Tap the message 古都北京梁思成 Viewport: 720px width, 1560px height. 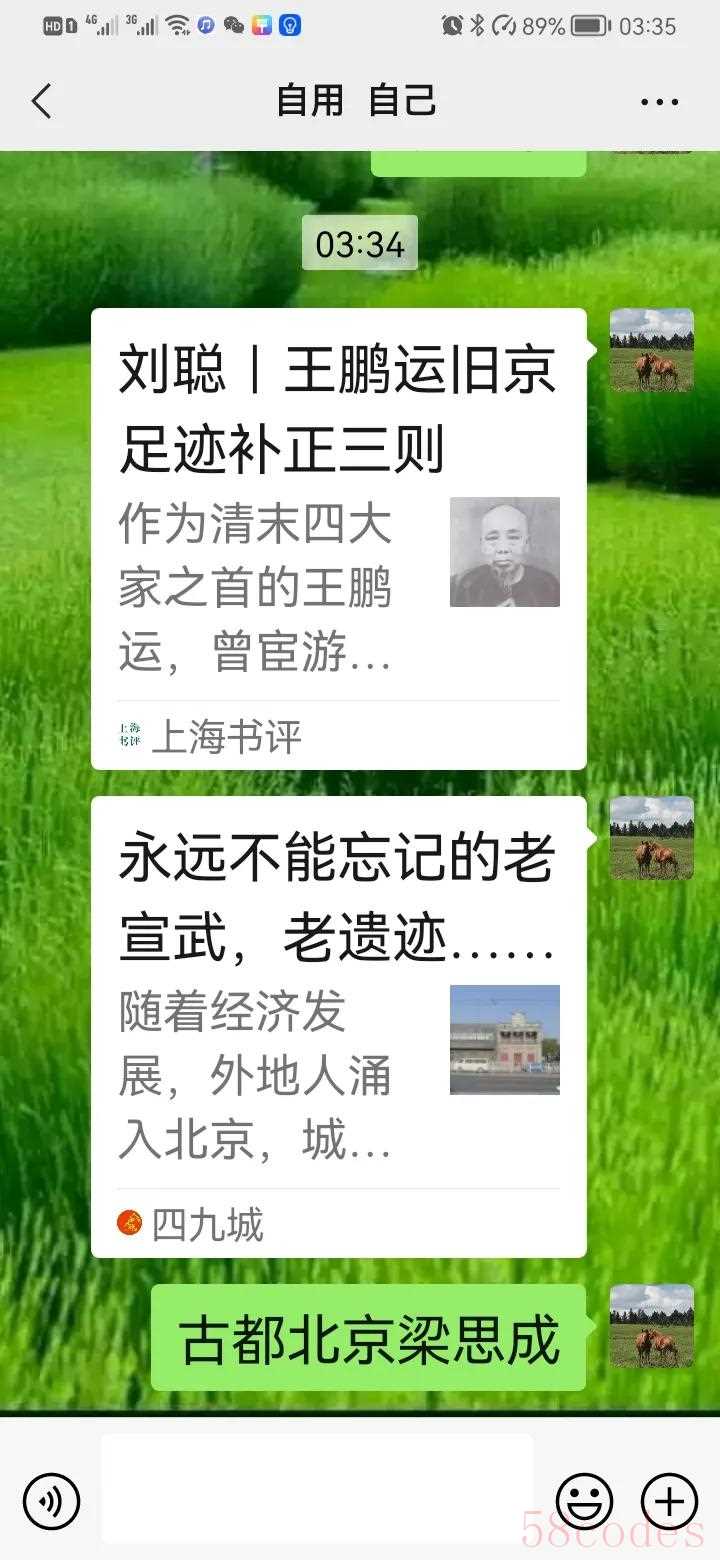pyautogui.click(x=368, y=1338)
